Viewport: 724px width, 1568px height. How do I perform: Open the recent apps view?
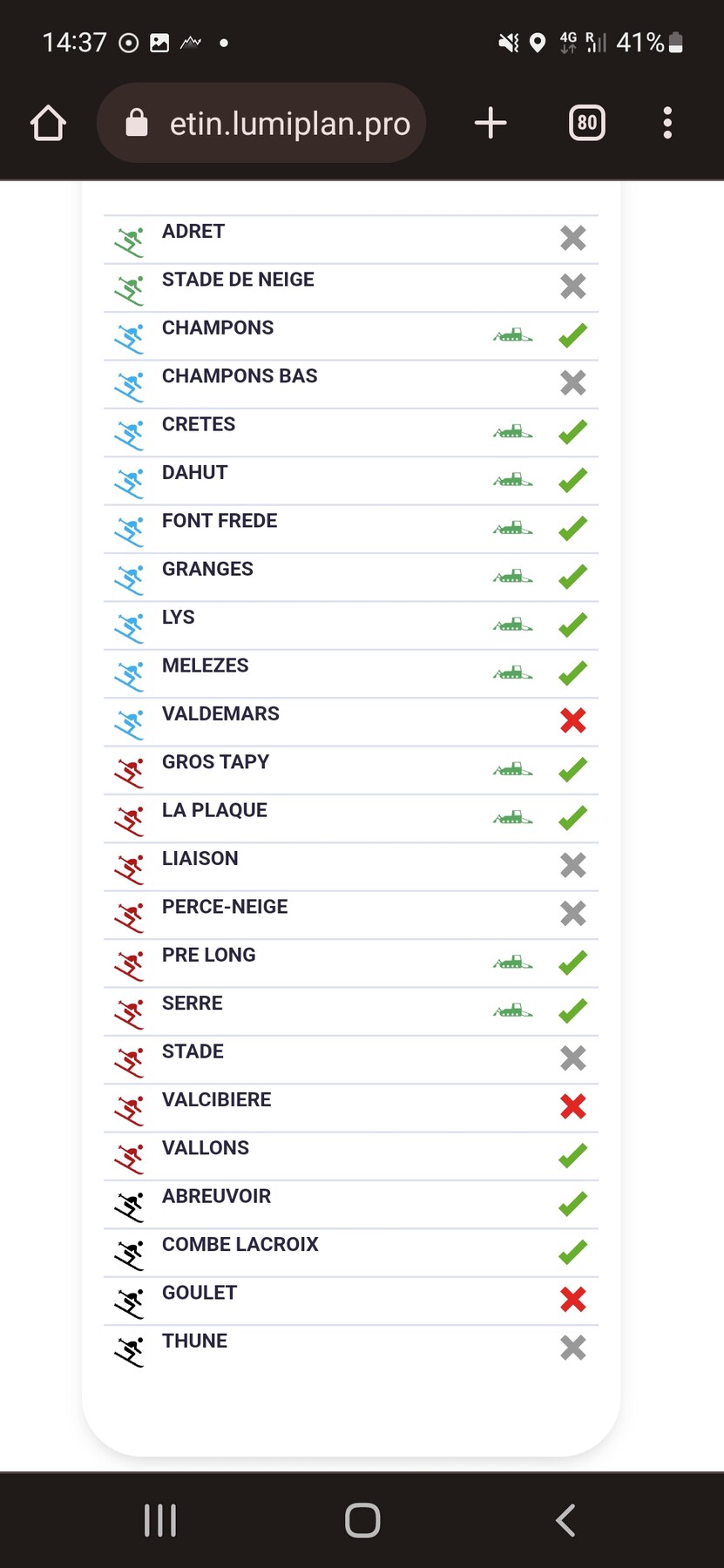click(160, 1520)
